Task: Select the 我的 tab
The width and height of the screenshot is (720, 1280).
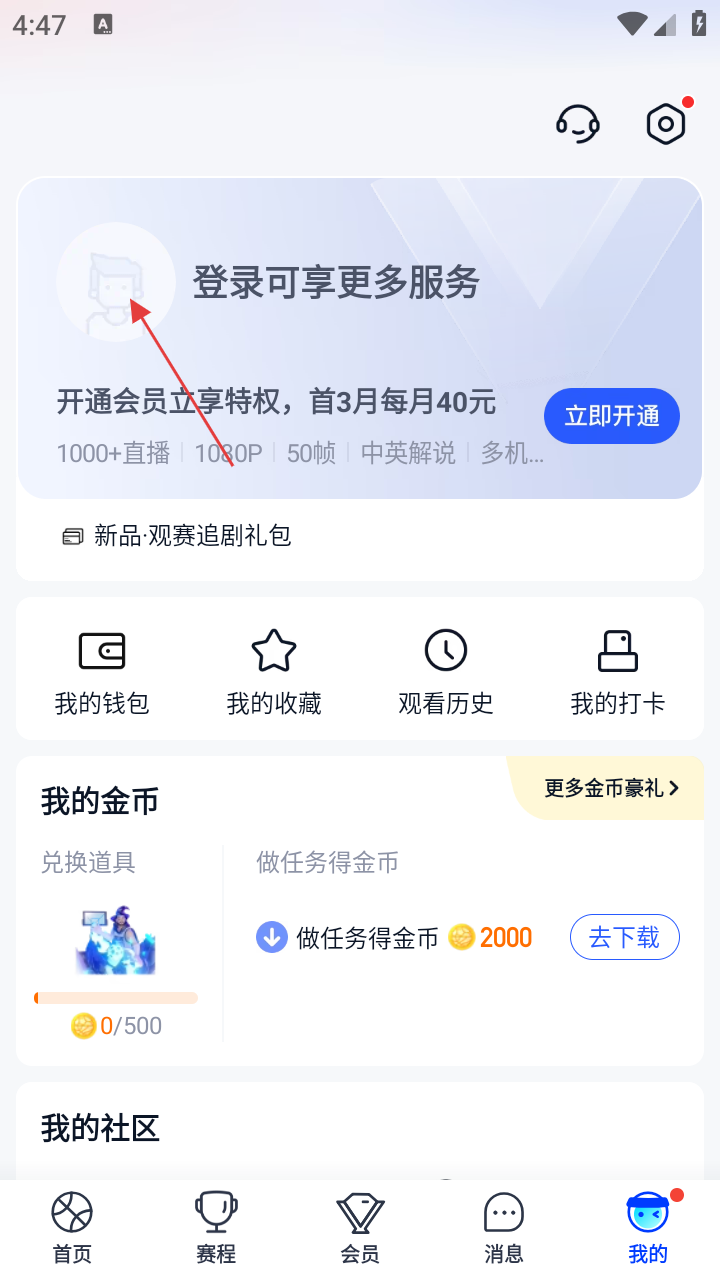Action: 648,1228
